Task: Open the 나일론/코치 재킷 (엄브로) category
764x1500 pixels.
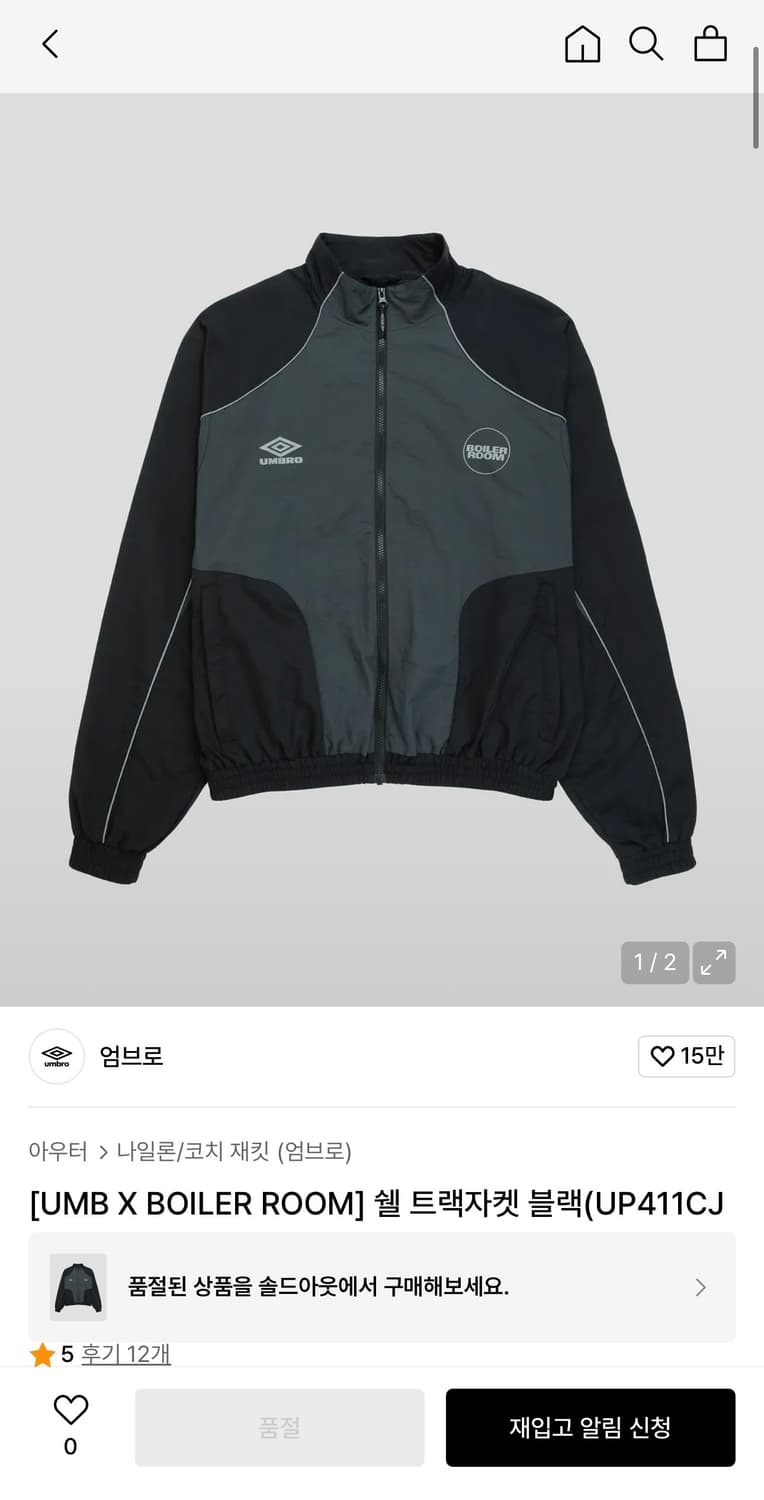Action: tap(237, 1152)
